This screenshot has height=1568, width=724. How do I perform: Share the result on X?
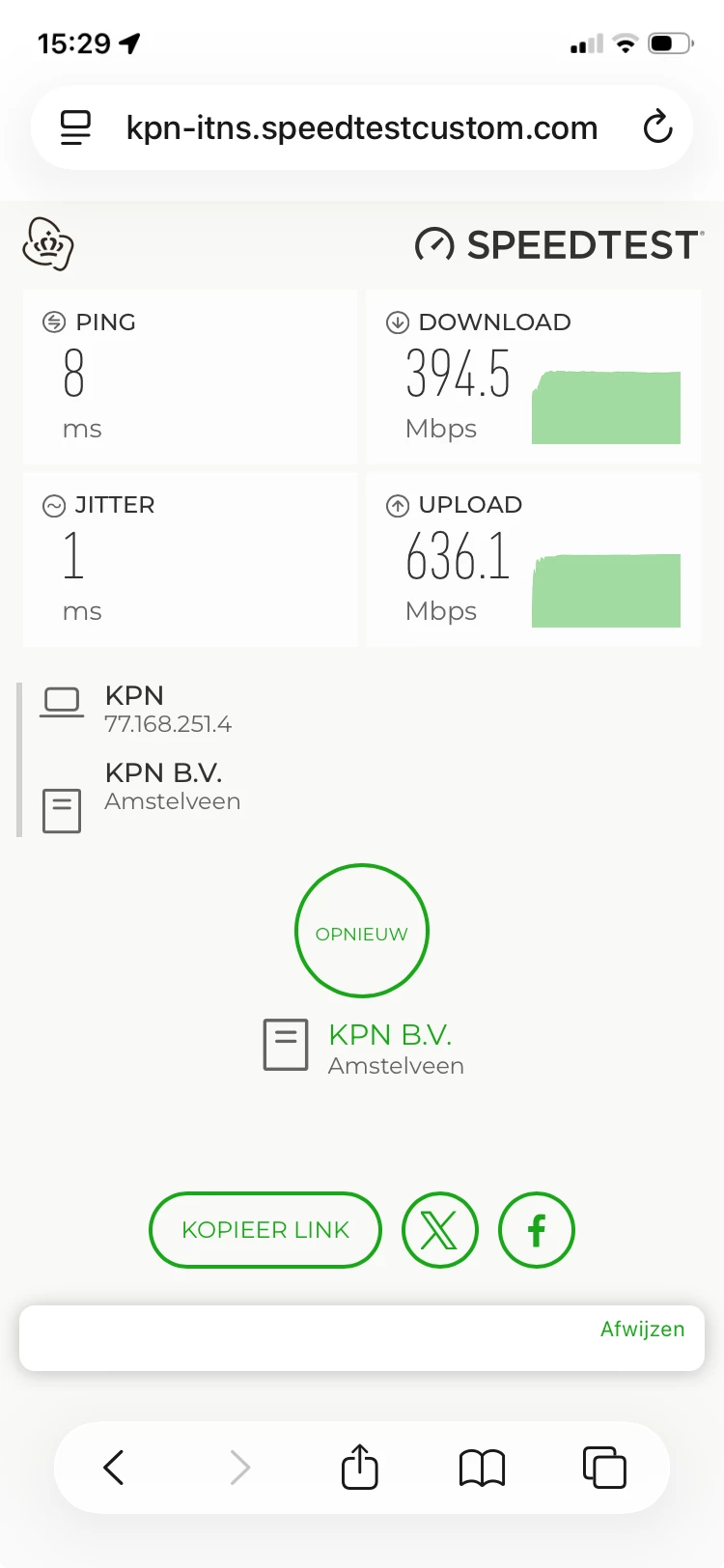point(440,1230)
